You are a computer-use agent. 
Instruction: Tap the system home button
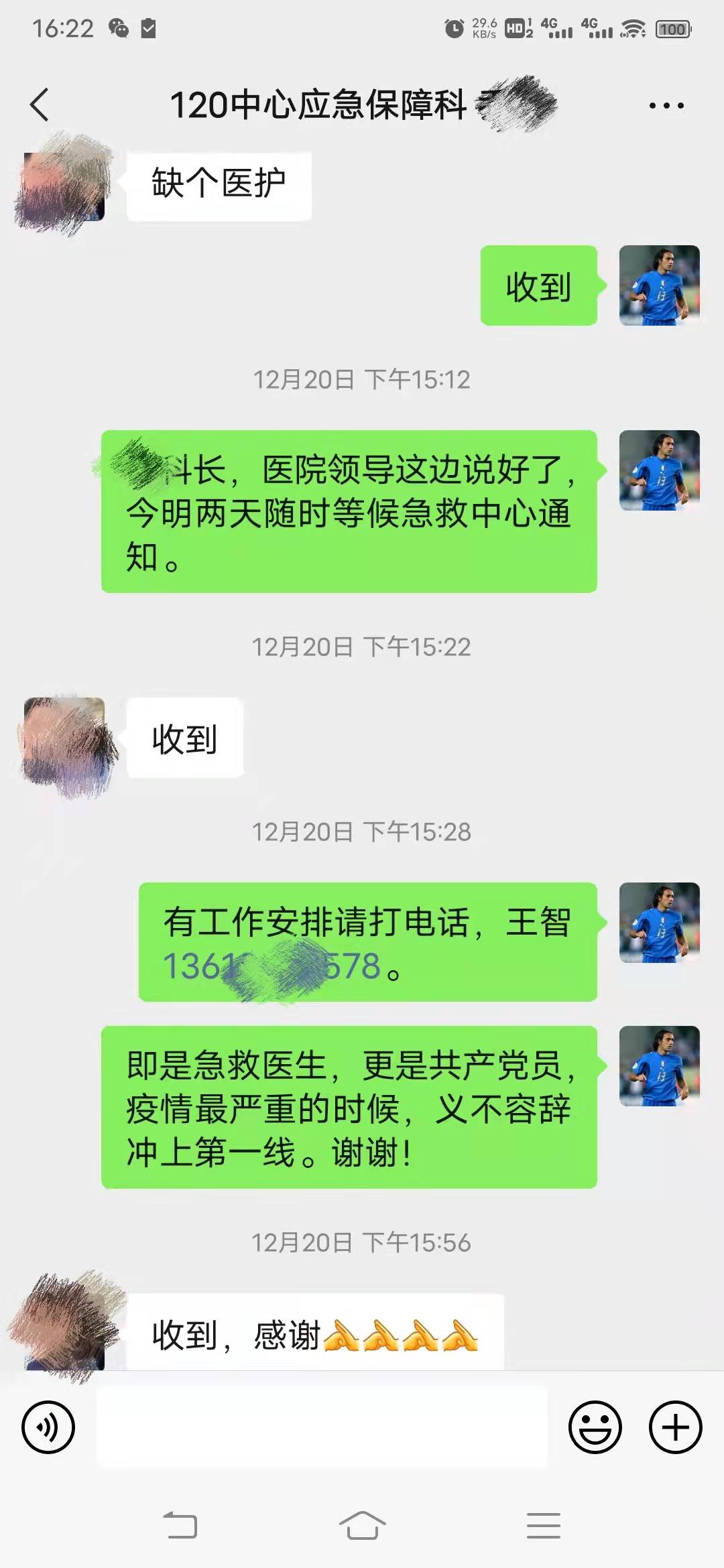[362, 1526]
